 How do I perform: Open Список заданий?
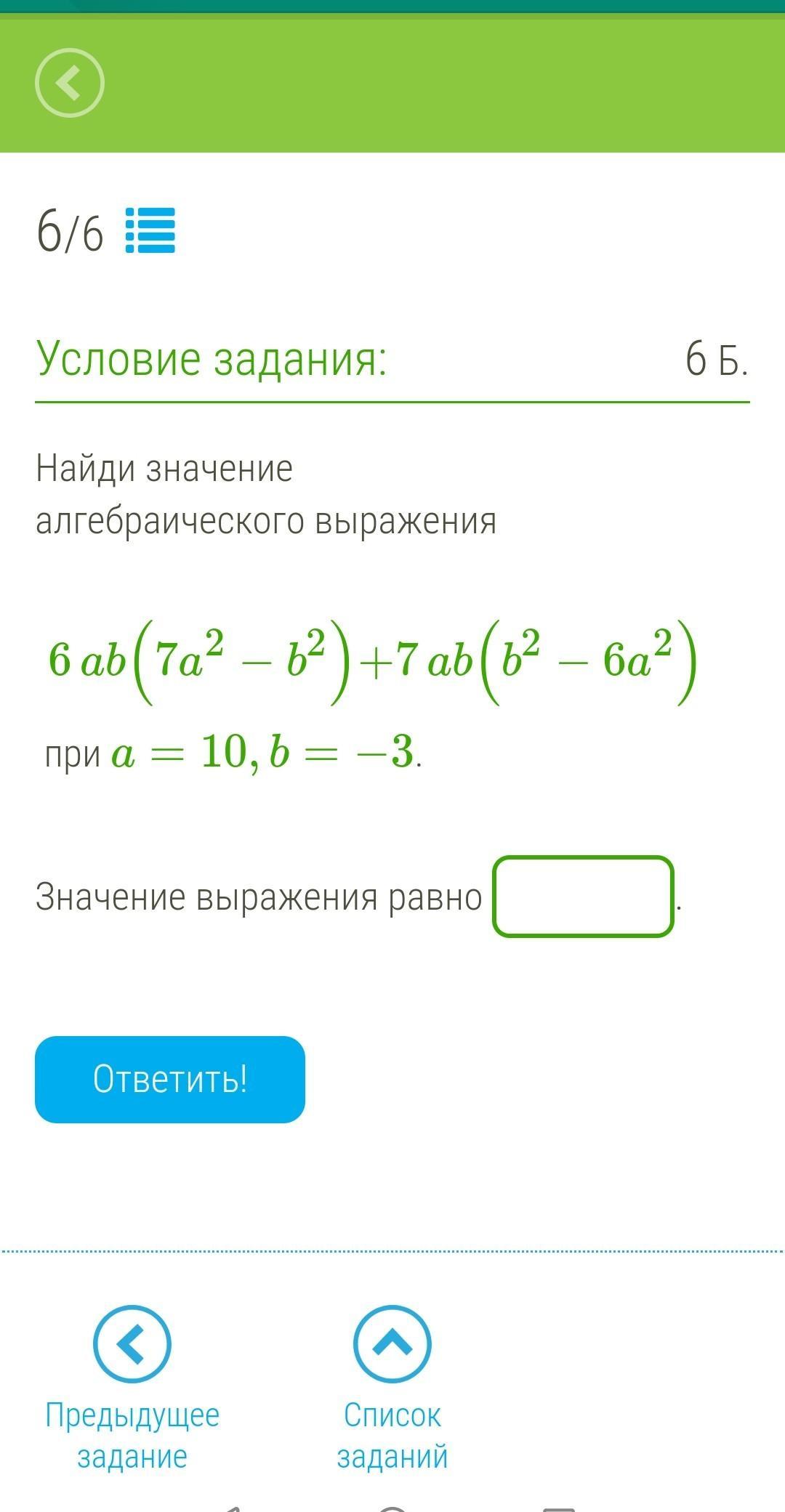tap(392, 1388)
